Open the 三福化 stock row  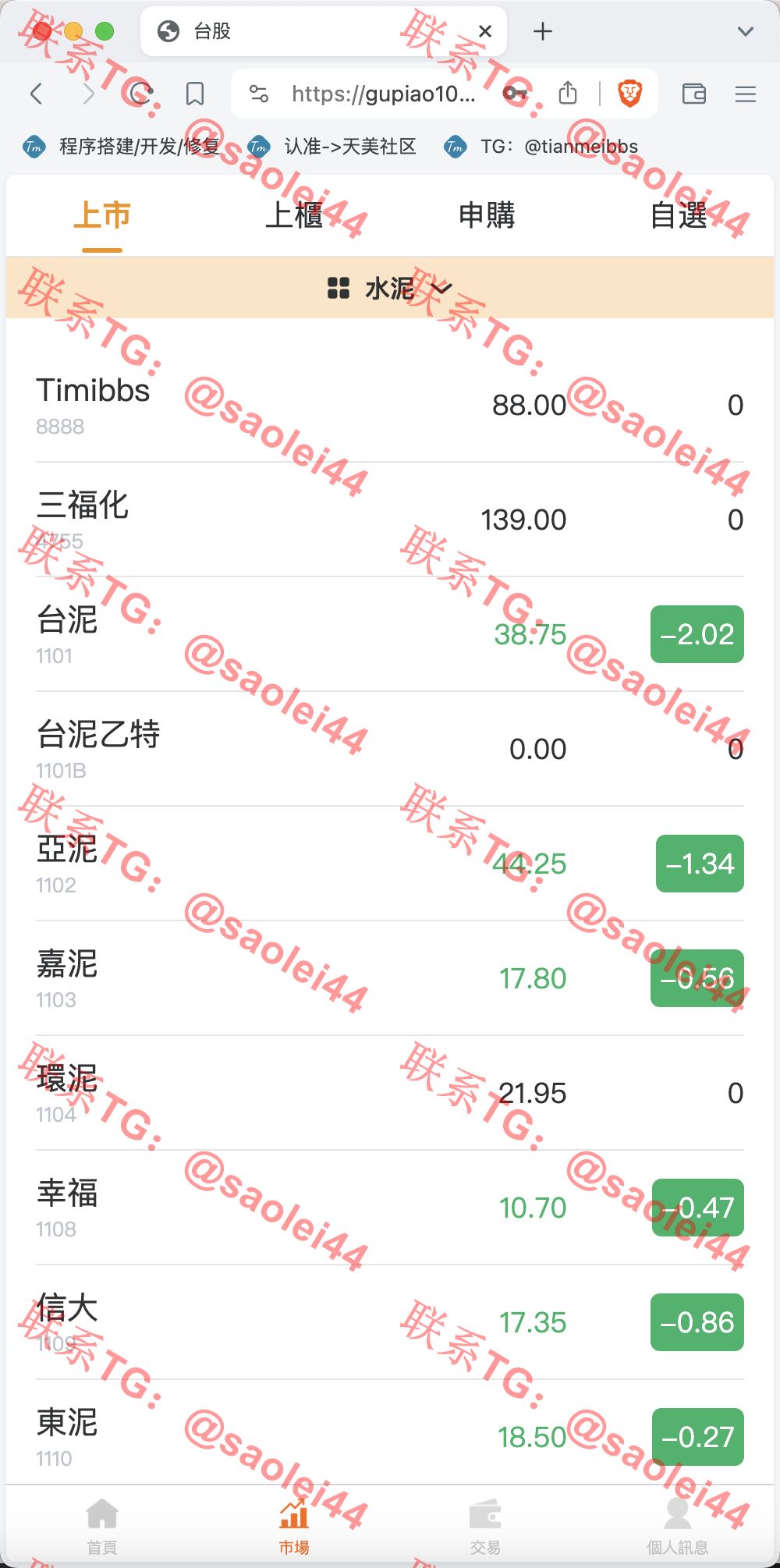390,520
